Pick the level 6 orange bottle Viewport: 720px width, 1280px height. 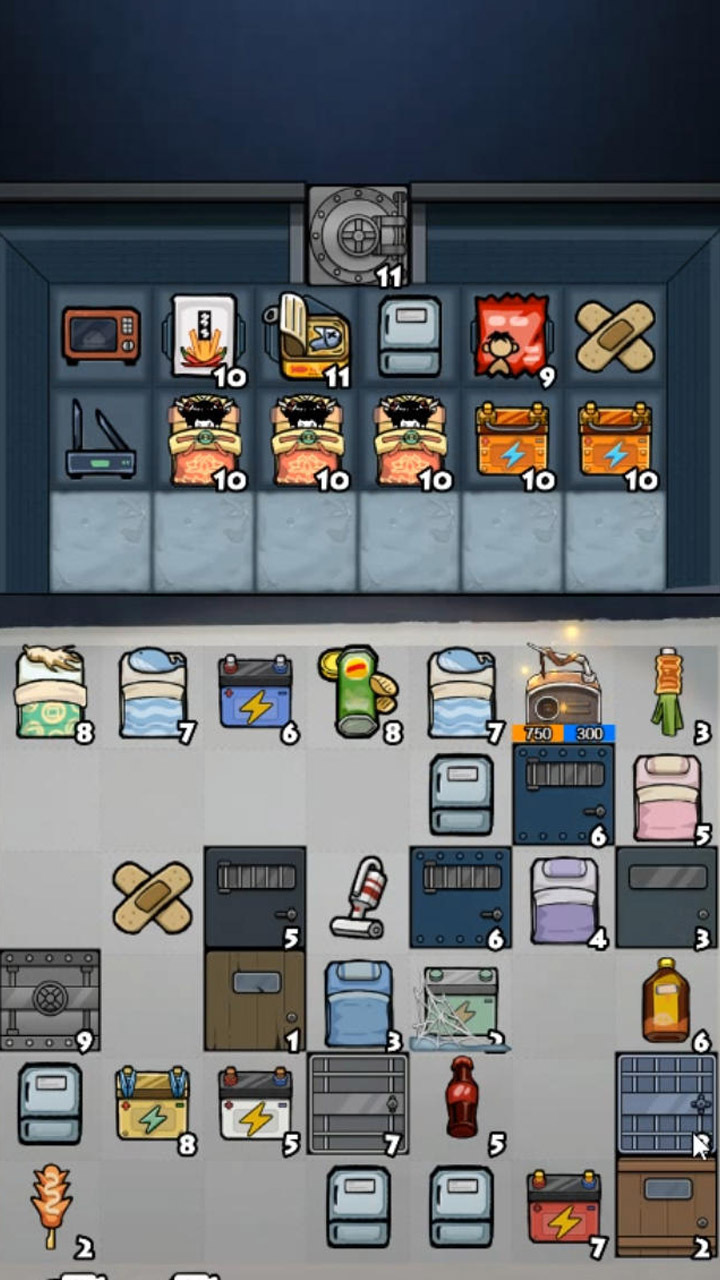pos(666,999)
